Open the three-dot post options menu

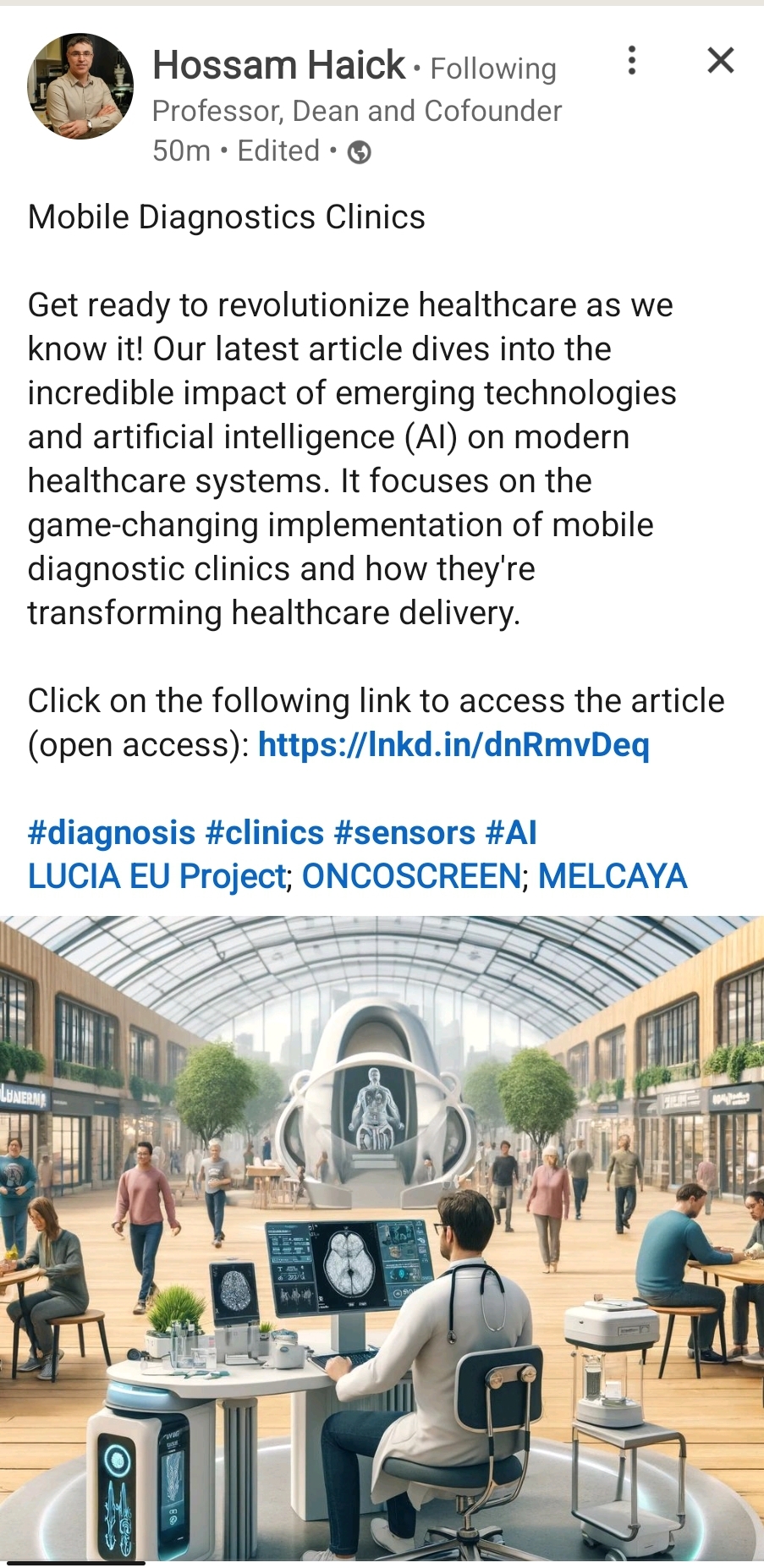click(631, 61)
